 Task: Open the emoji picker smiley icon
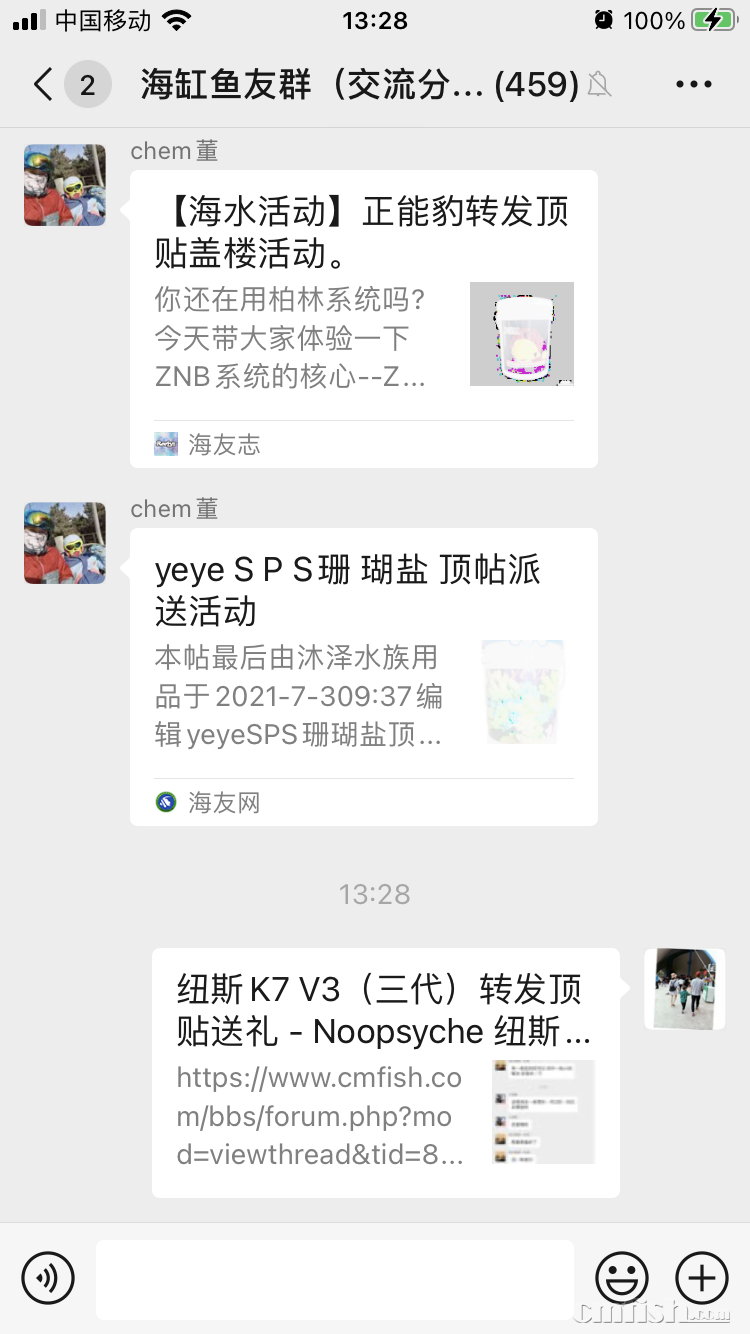point(622,1278)
